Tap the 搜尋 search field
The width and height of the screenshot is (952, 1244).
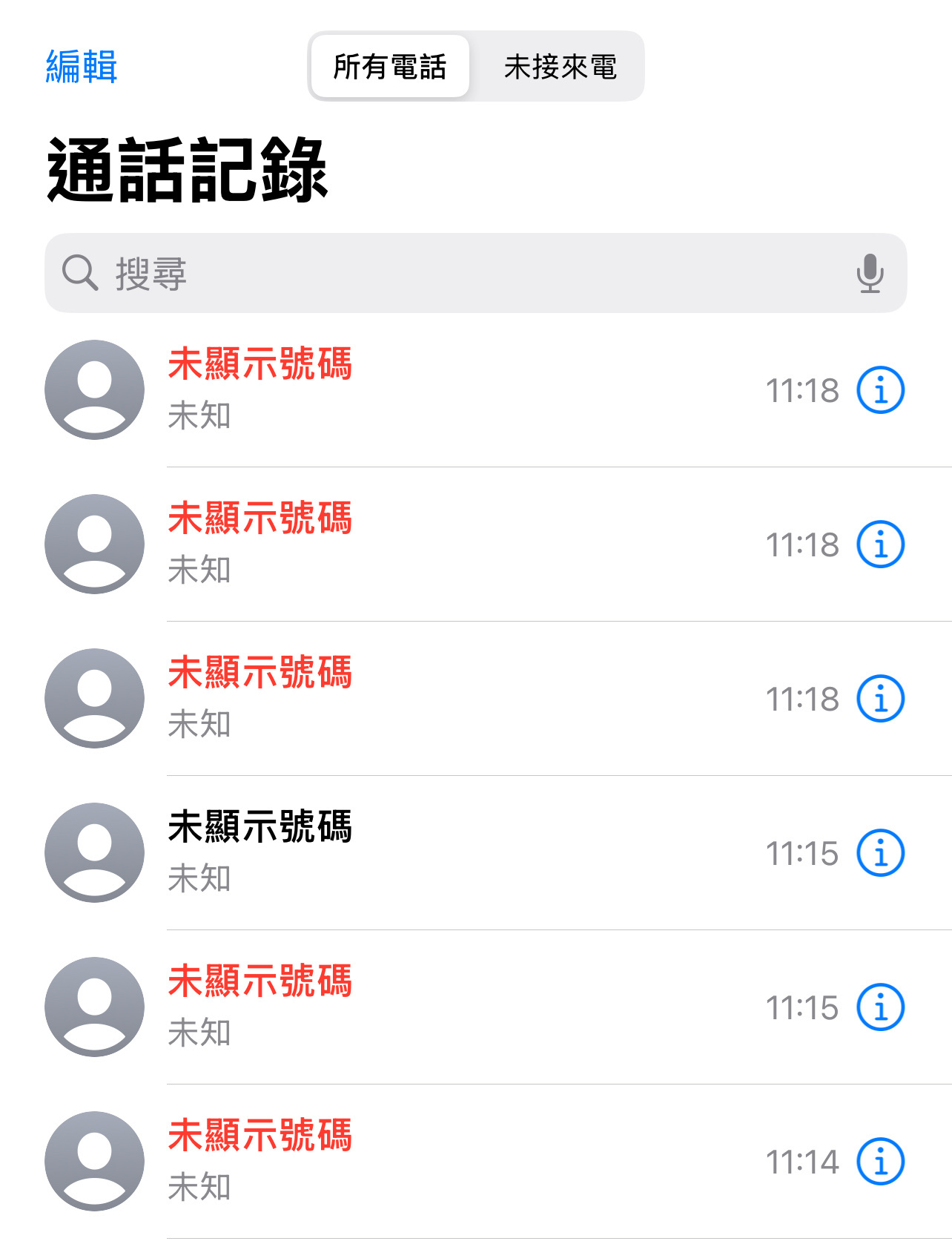coord(445,273)
